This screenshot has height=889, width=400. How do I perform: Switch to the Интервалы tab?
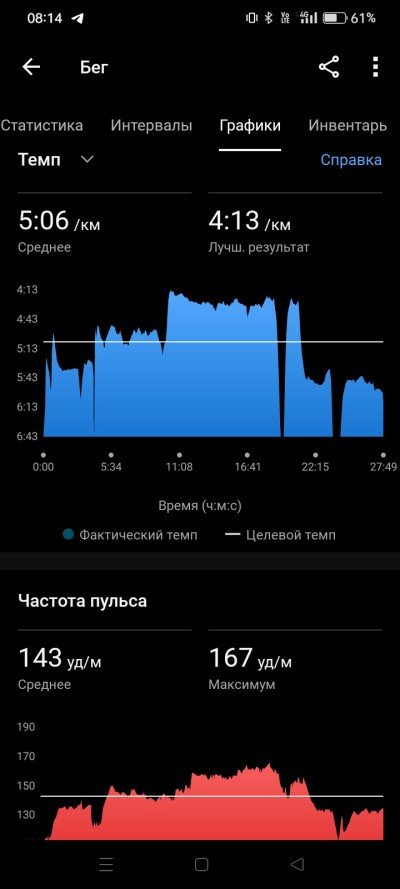151,125
